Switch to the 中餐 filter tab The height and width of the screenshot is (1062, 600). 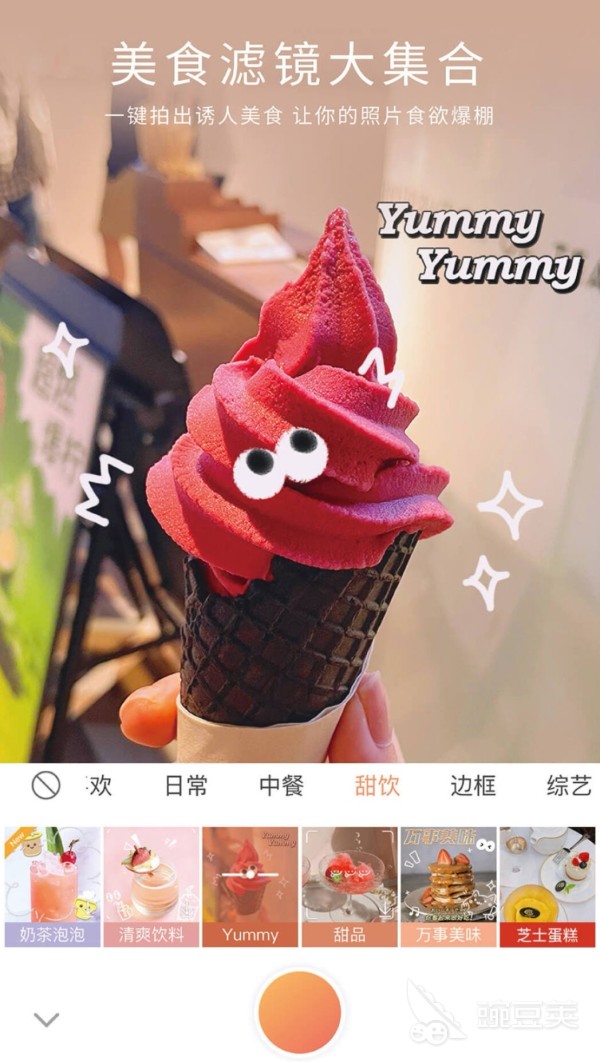coord(282,786)
